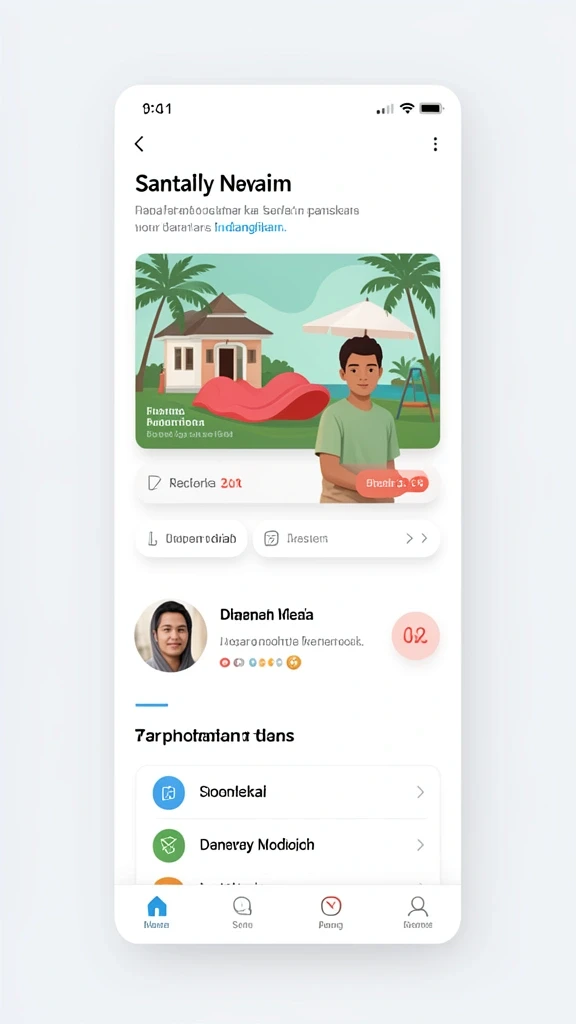576x1024 pixels.
Task: Open the house and palm trees banner card
Action: (x=287, y=351)
